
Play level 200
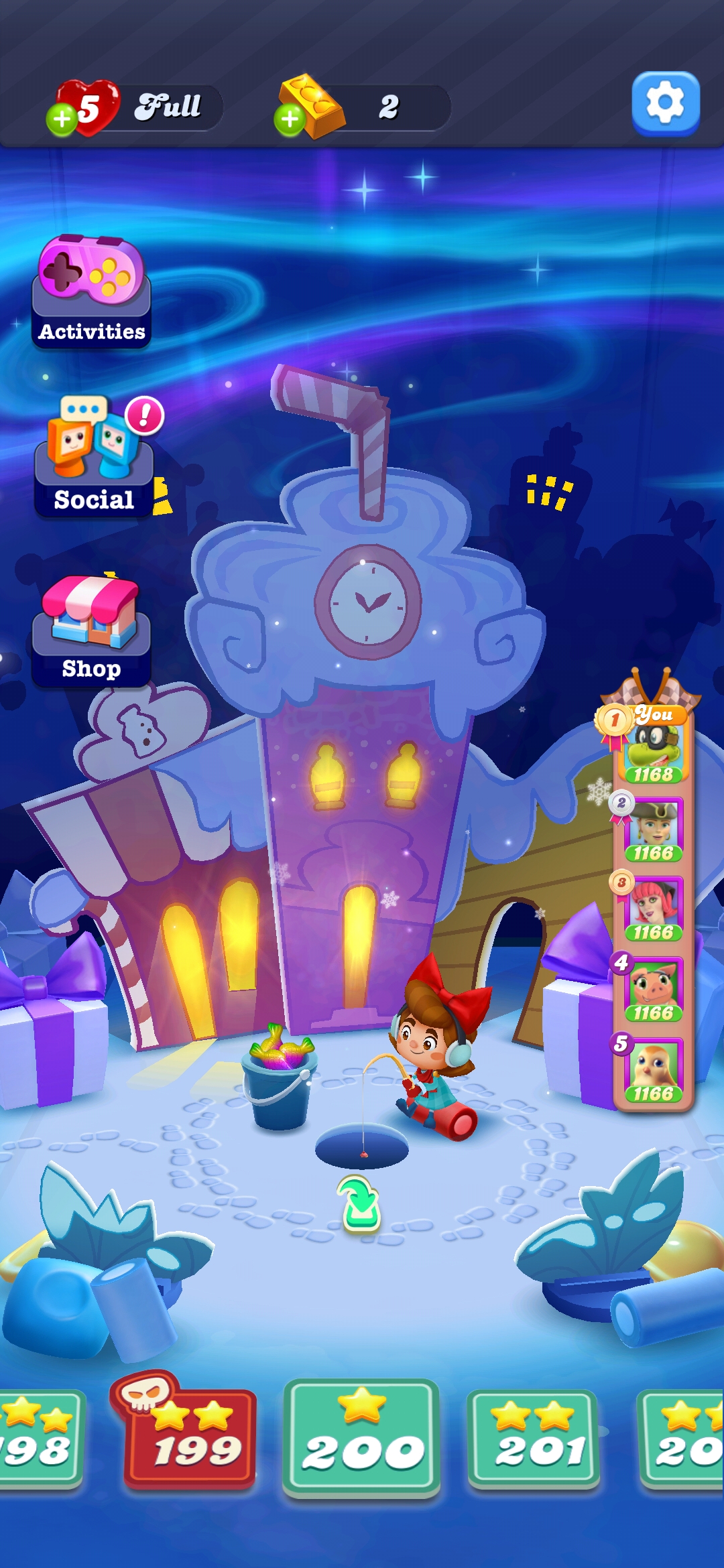point(361,1437)
